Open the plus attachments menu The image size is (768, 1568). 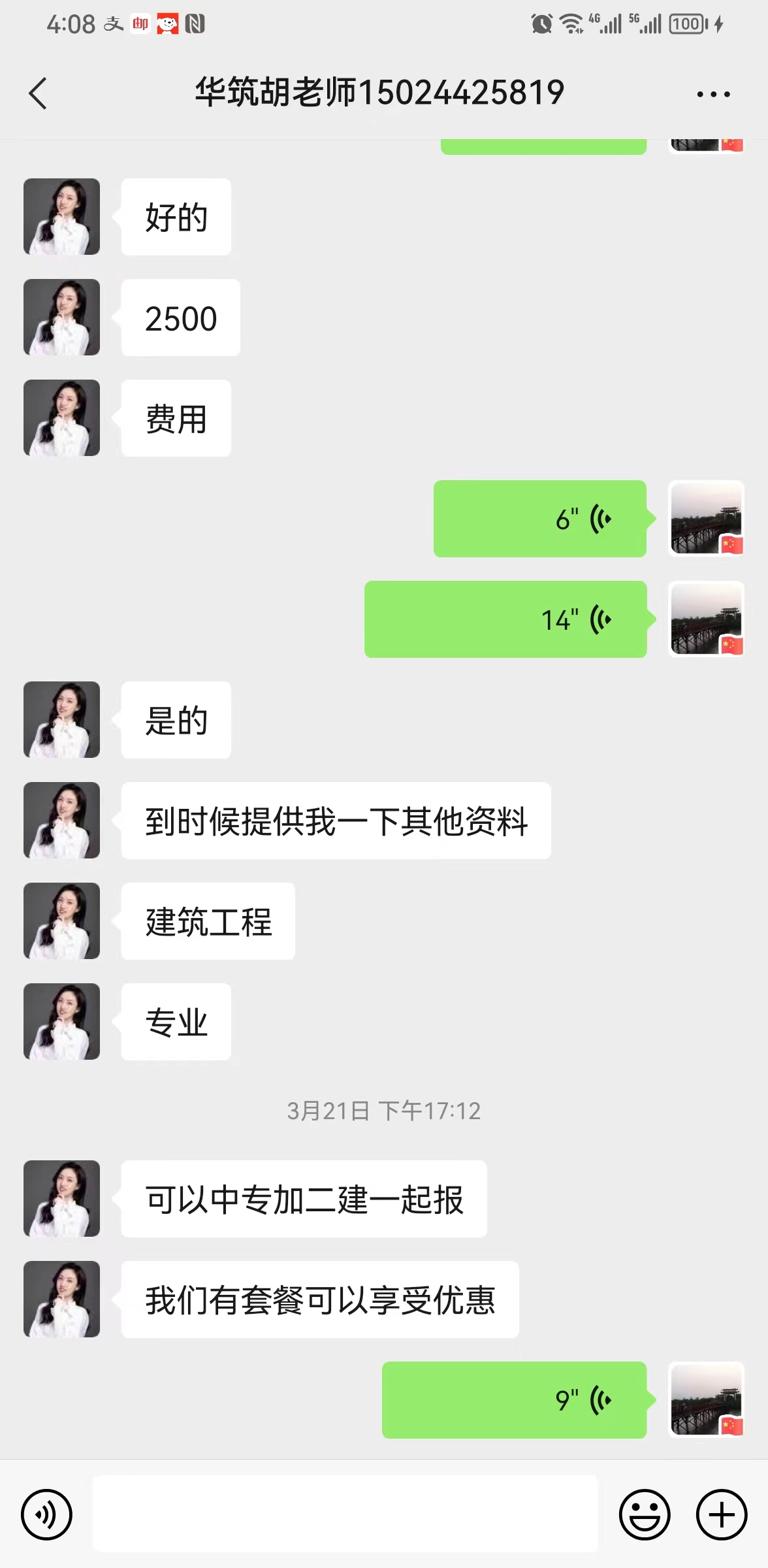pos(722,1514)
